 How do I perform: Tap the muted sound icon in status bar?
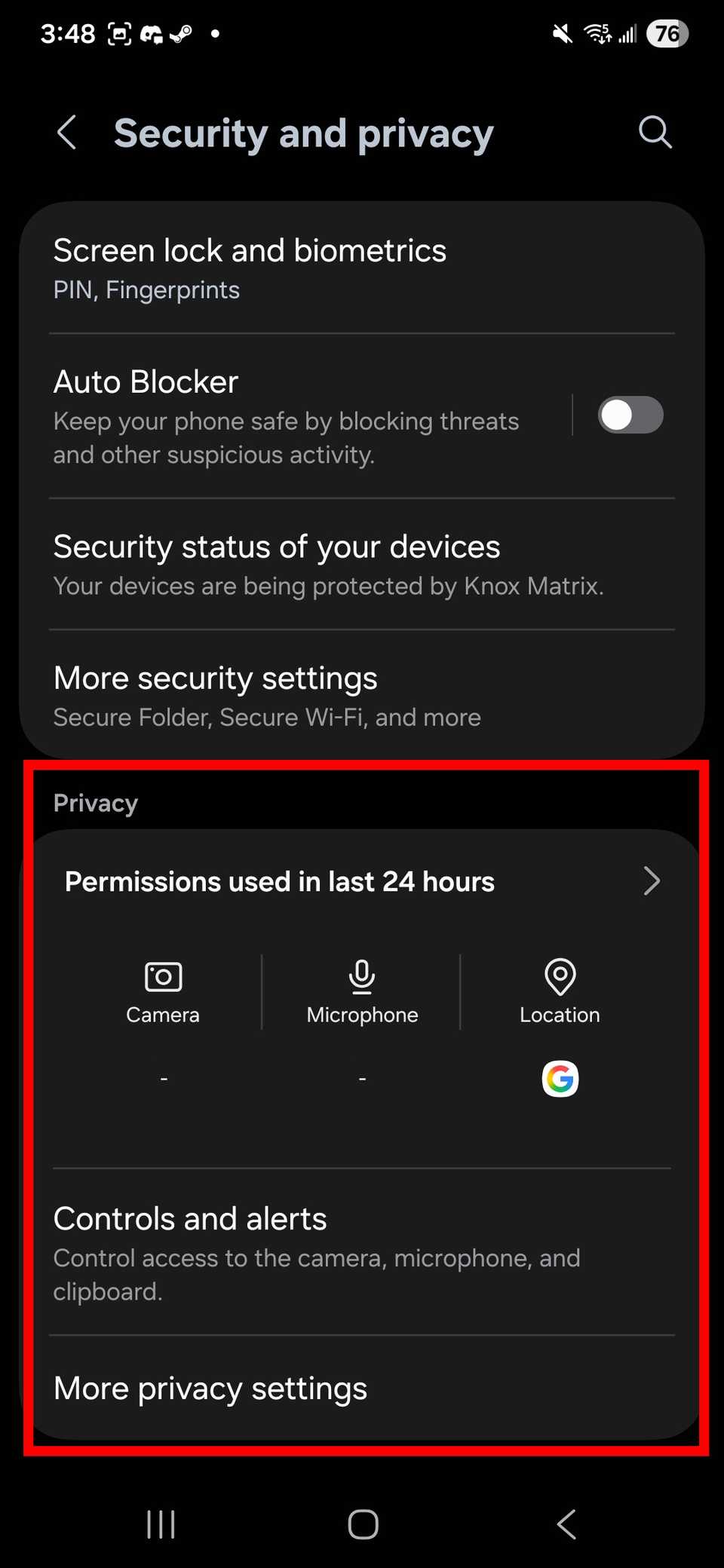561,33
